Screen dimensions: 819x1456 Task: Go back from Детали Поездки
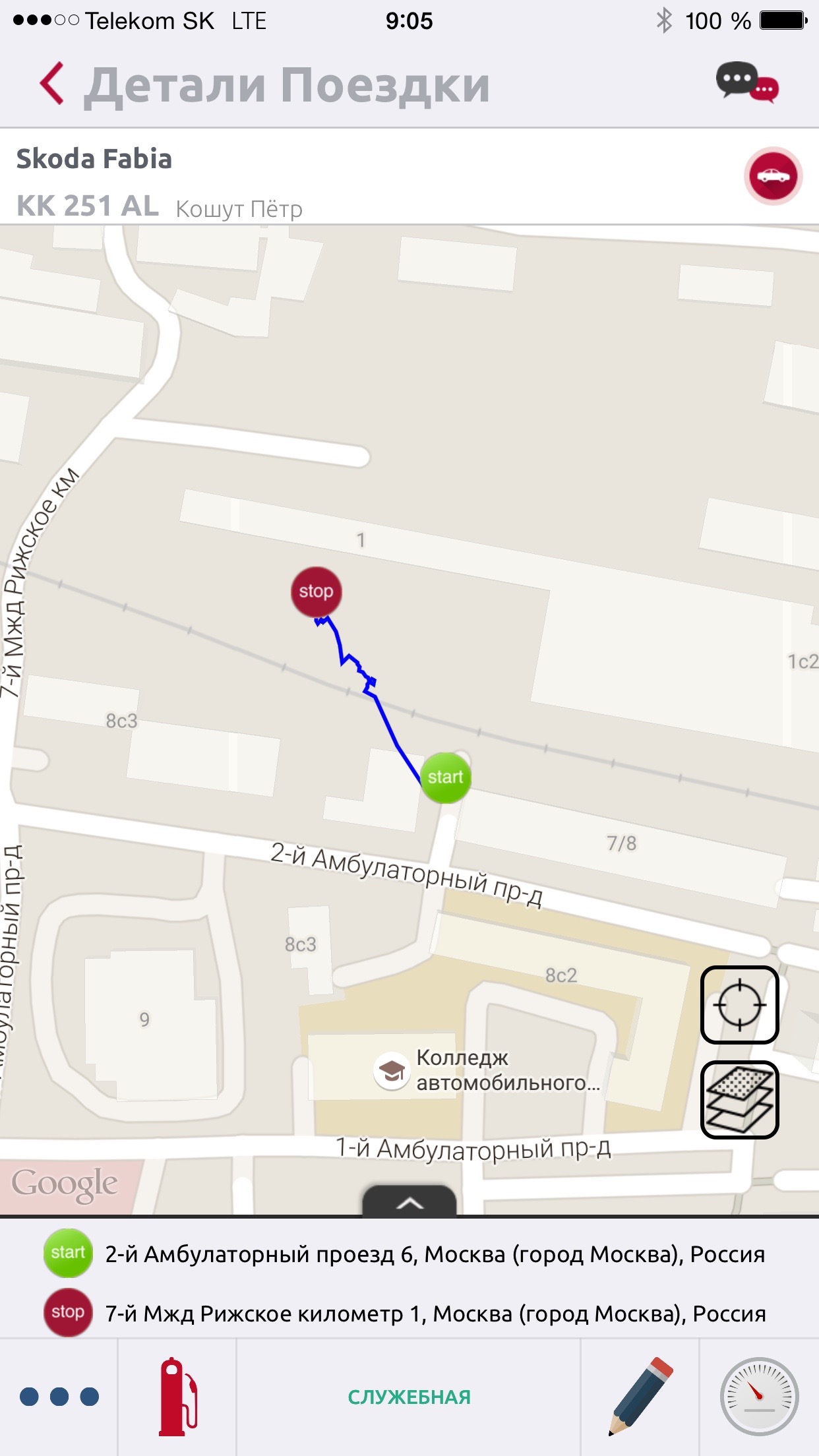click(53, 84)
